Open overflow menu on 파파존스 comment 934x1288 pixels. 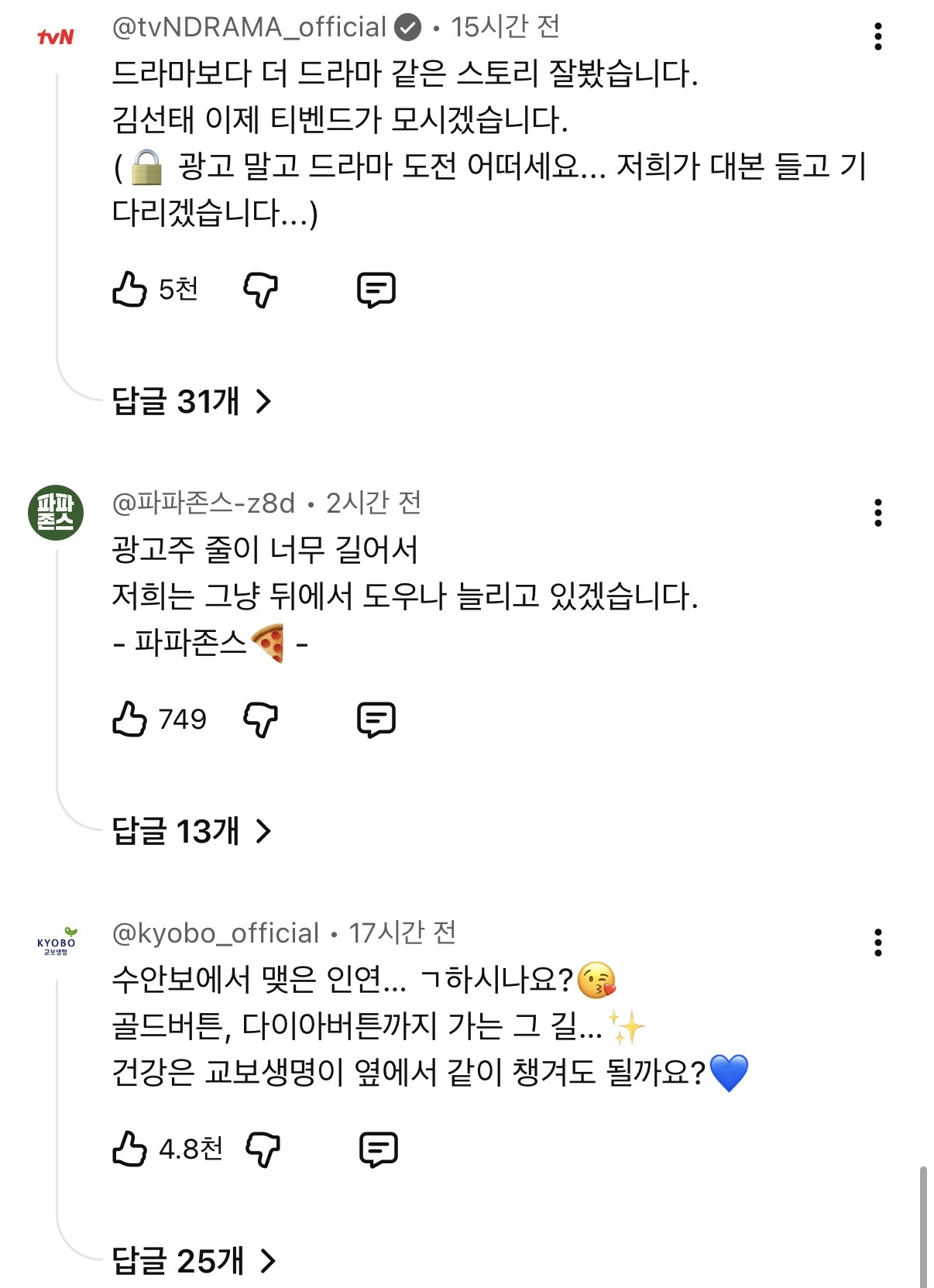coord(877,513)
